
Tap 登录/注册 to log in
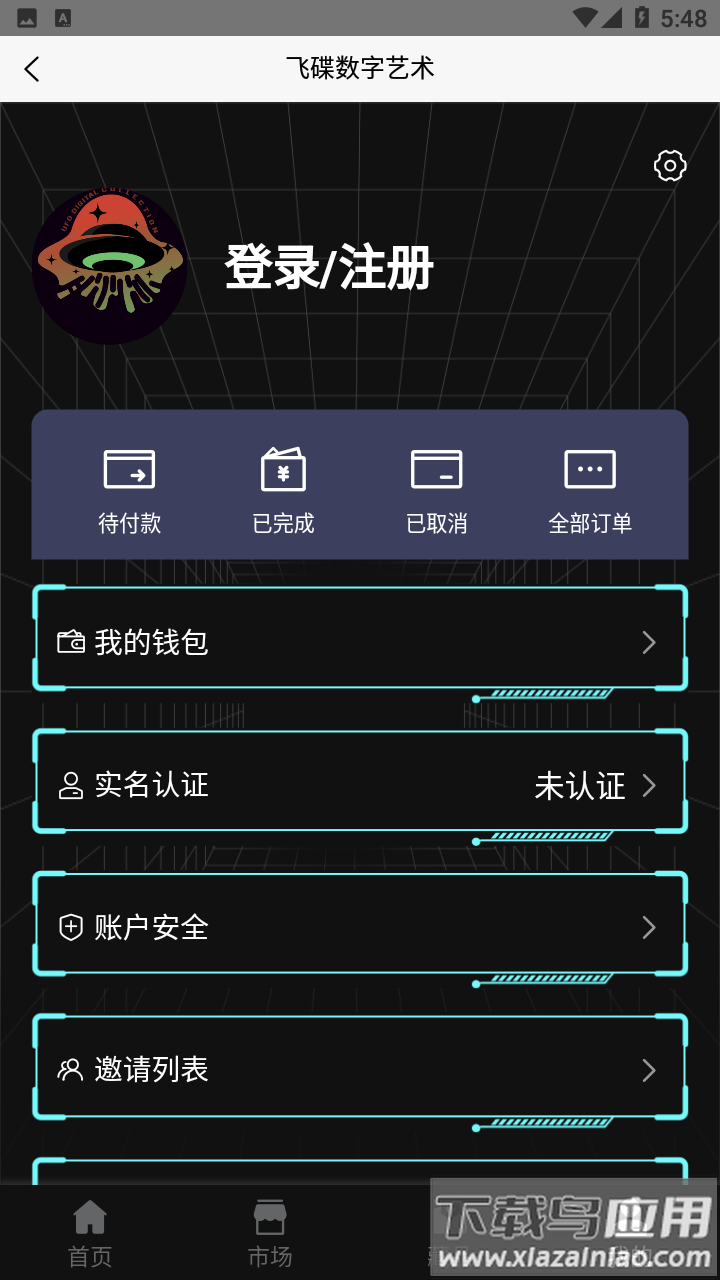(x=329, y=268)
